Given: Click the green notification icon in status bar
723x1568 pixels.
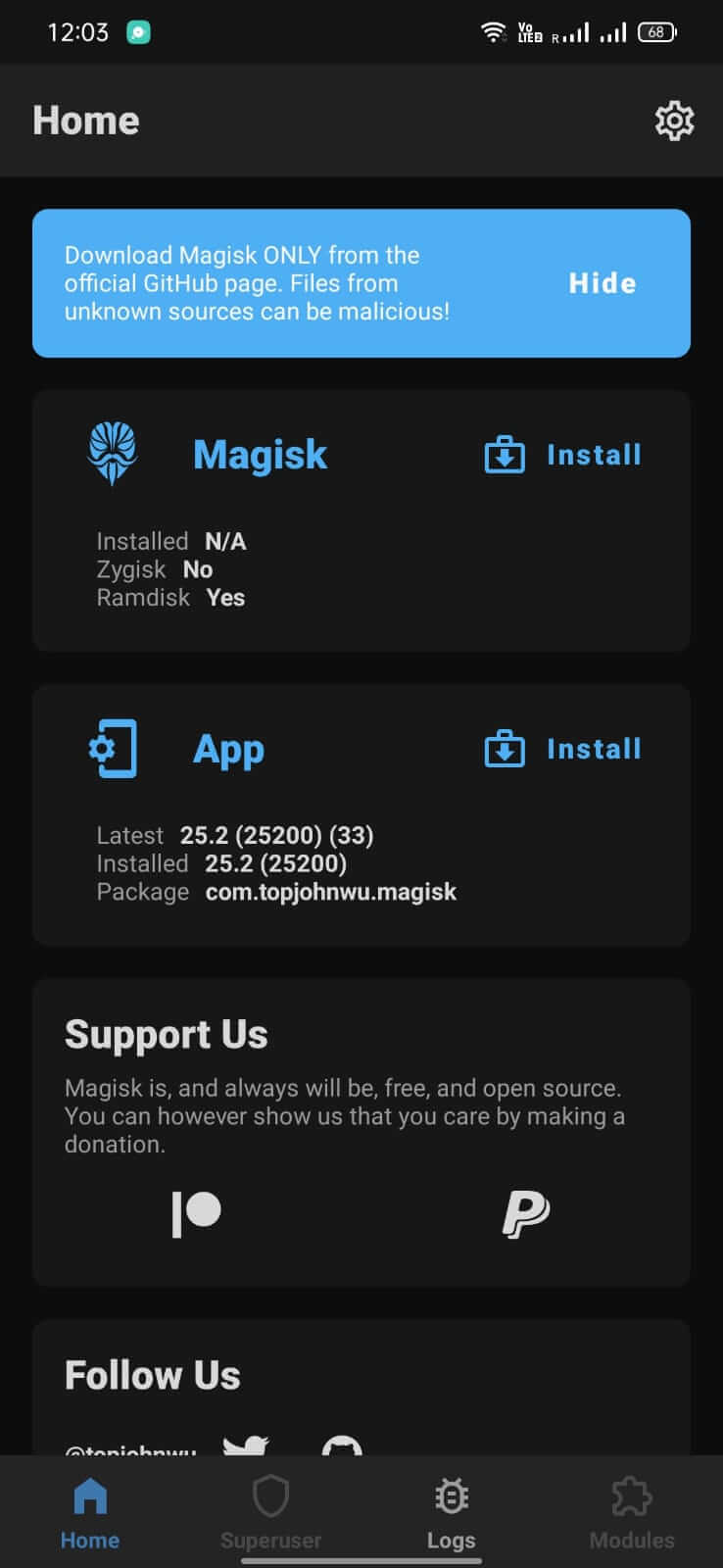Looking at the screenshot, I should coord(139,31).
